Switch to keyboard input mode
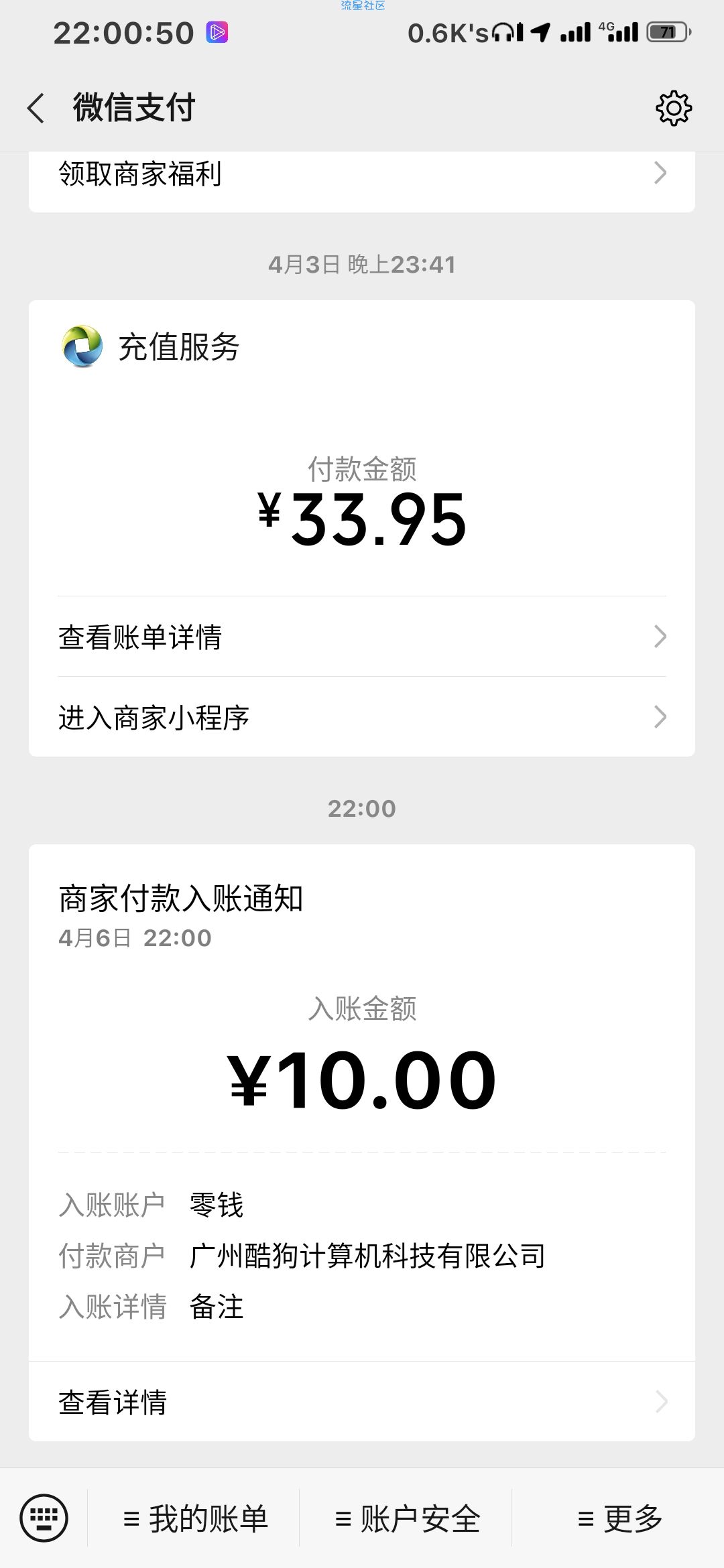This screenshot has height=1568, width=724. pos(44,1518)
